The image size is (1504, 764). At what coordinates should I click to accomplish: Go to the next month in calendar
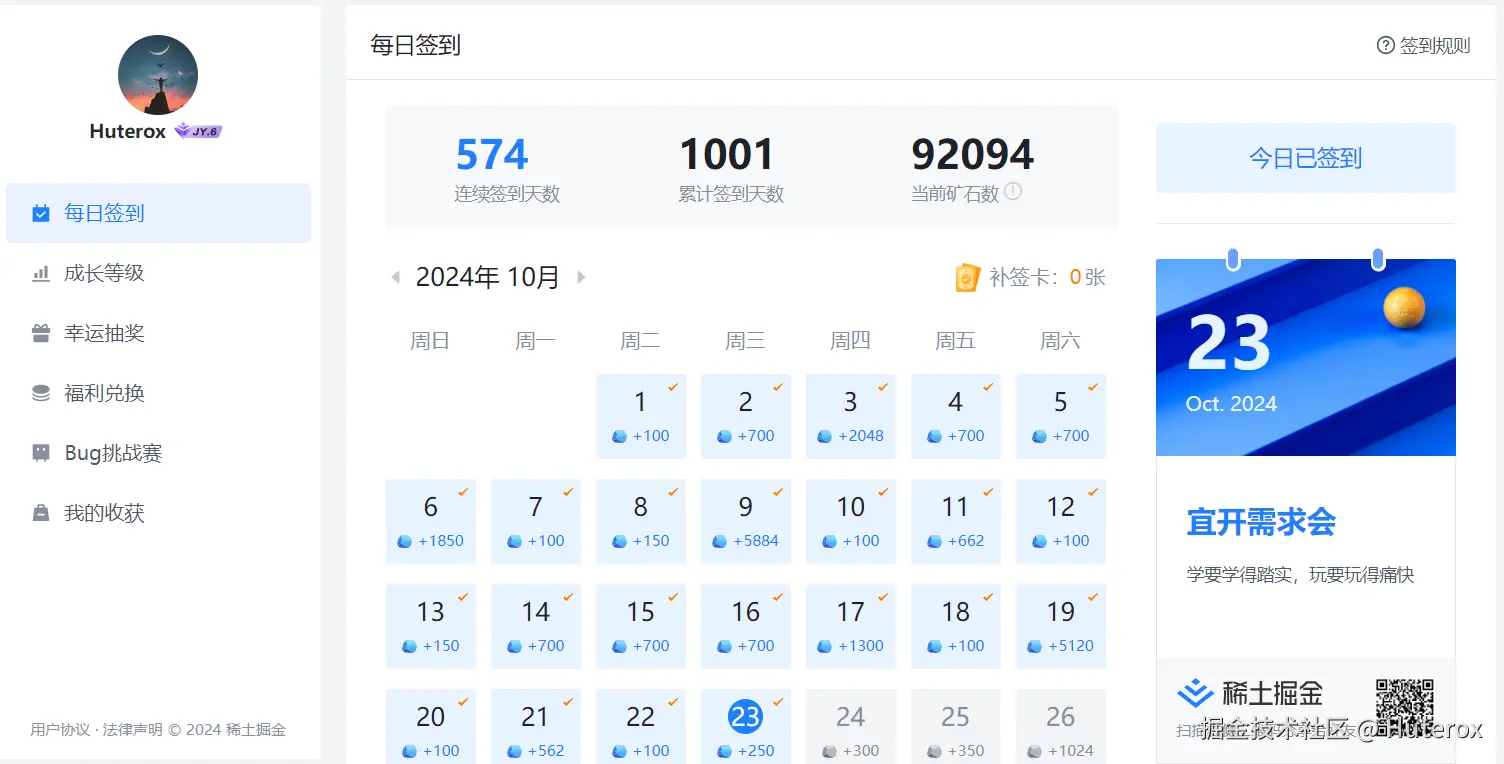[581, 277]
